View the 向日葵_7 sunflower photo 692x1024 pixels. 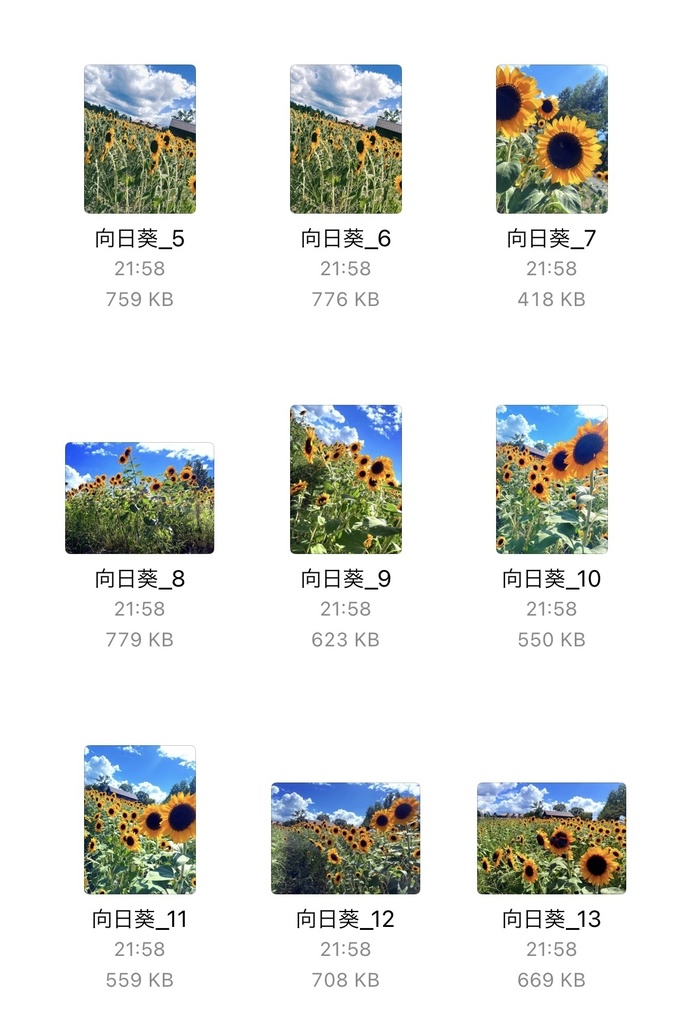tap(552, 139)
